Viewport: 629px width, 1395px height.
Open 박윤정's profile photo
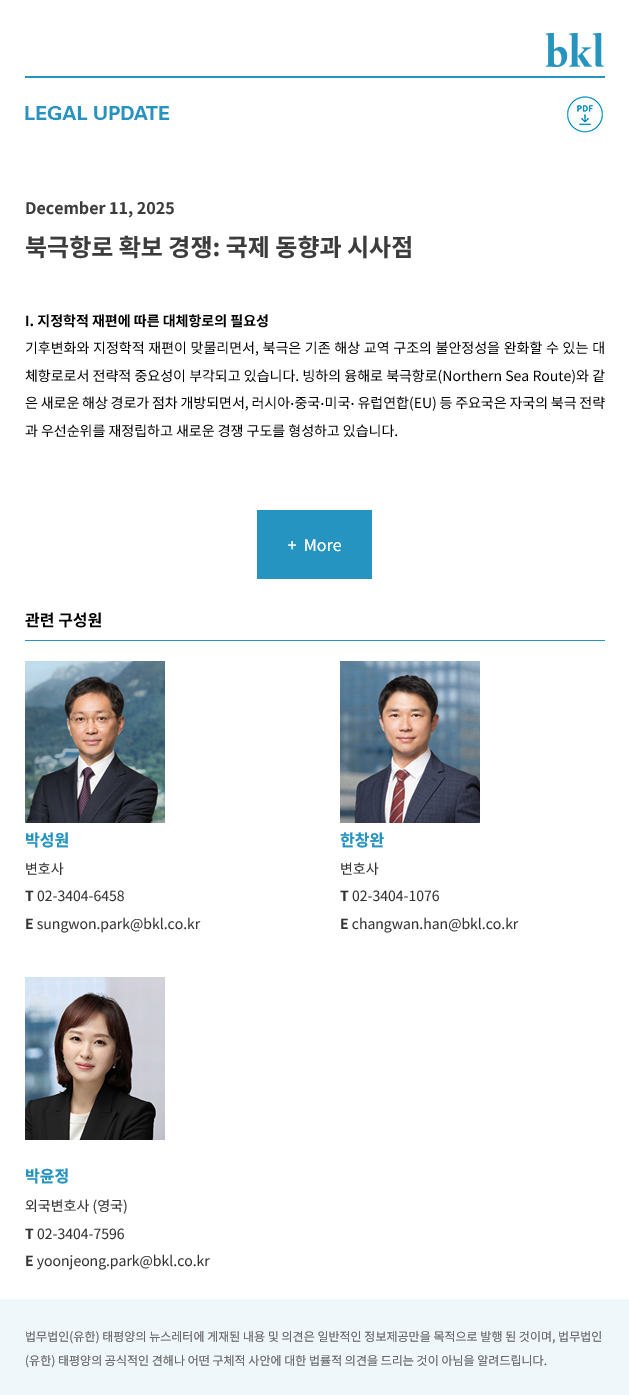tap(95, 1058)
